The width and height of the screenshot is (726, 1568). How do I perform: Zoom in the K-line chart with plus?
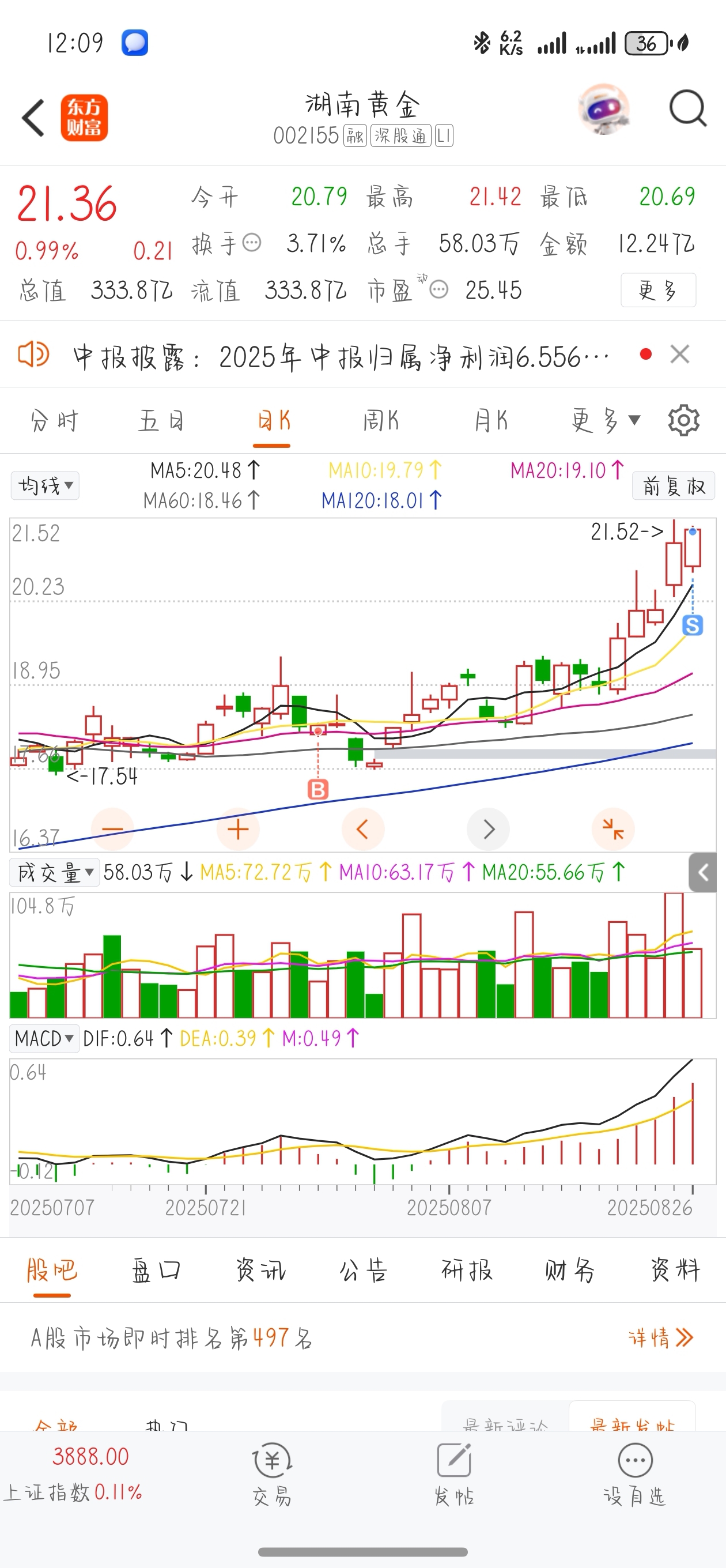(x=238, y=829)
